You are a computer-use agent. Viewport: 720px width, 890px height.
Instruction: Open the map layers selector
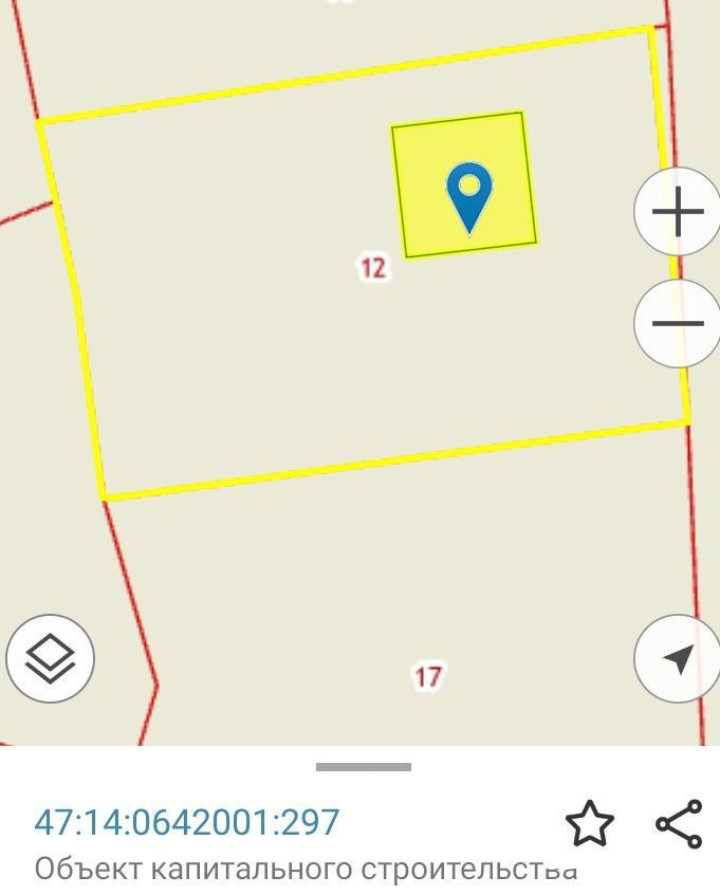50,659
